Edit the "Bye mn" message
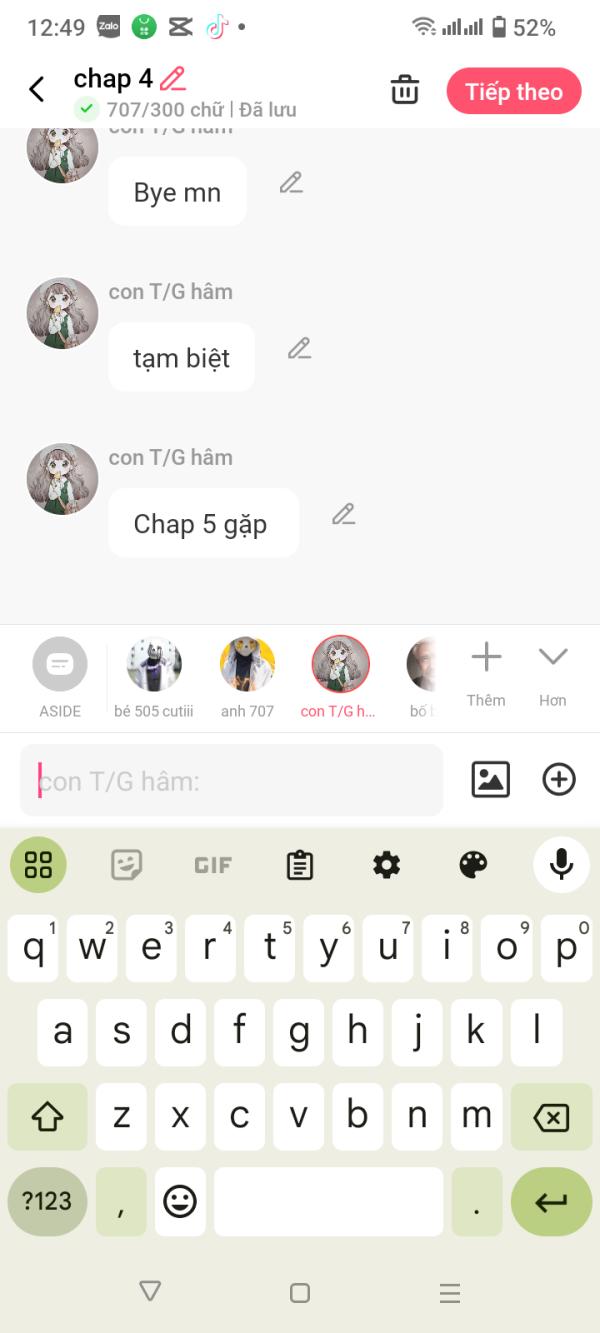 (x=291, y=182)
